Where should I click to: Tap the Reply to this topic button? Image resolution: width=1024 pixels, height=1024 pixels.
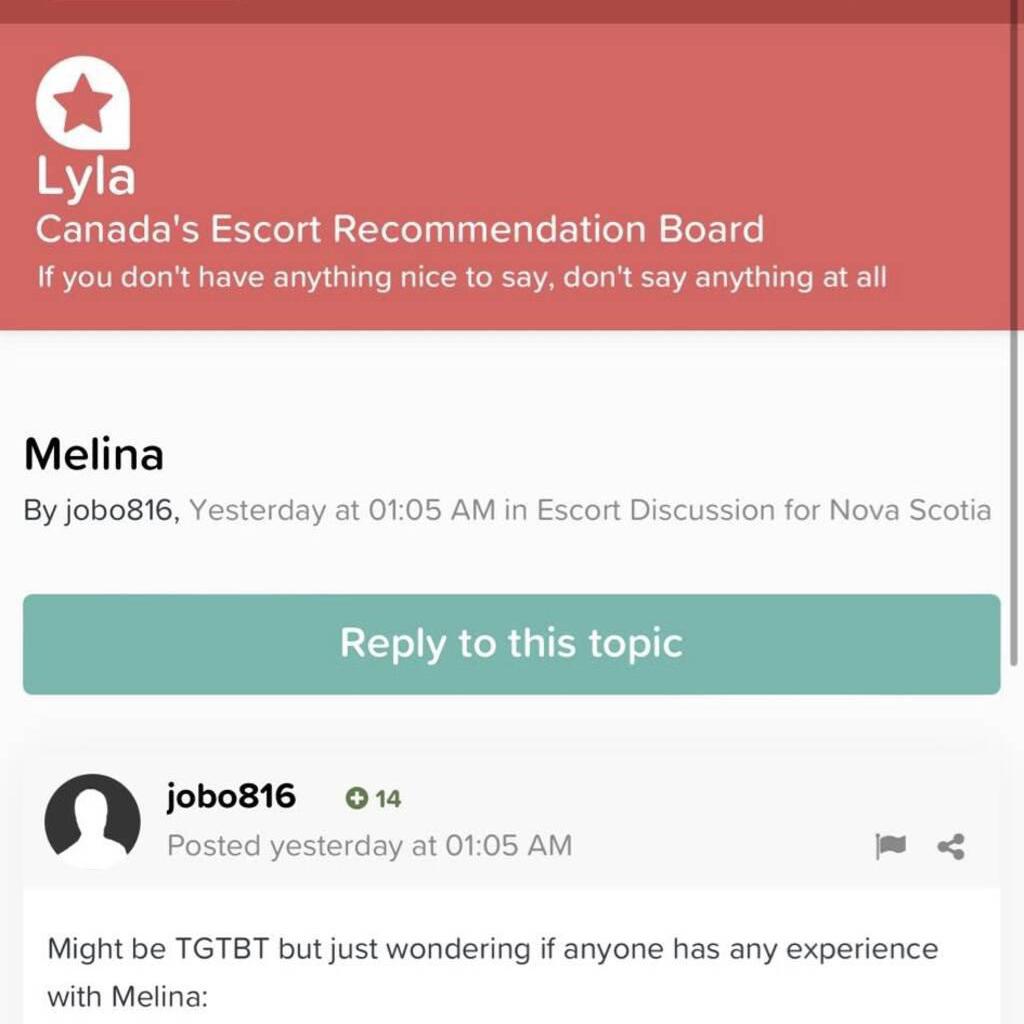click(511, 644)
